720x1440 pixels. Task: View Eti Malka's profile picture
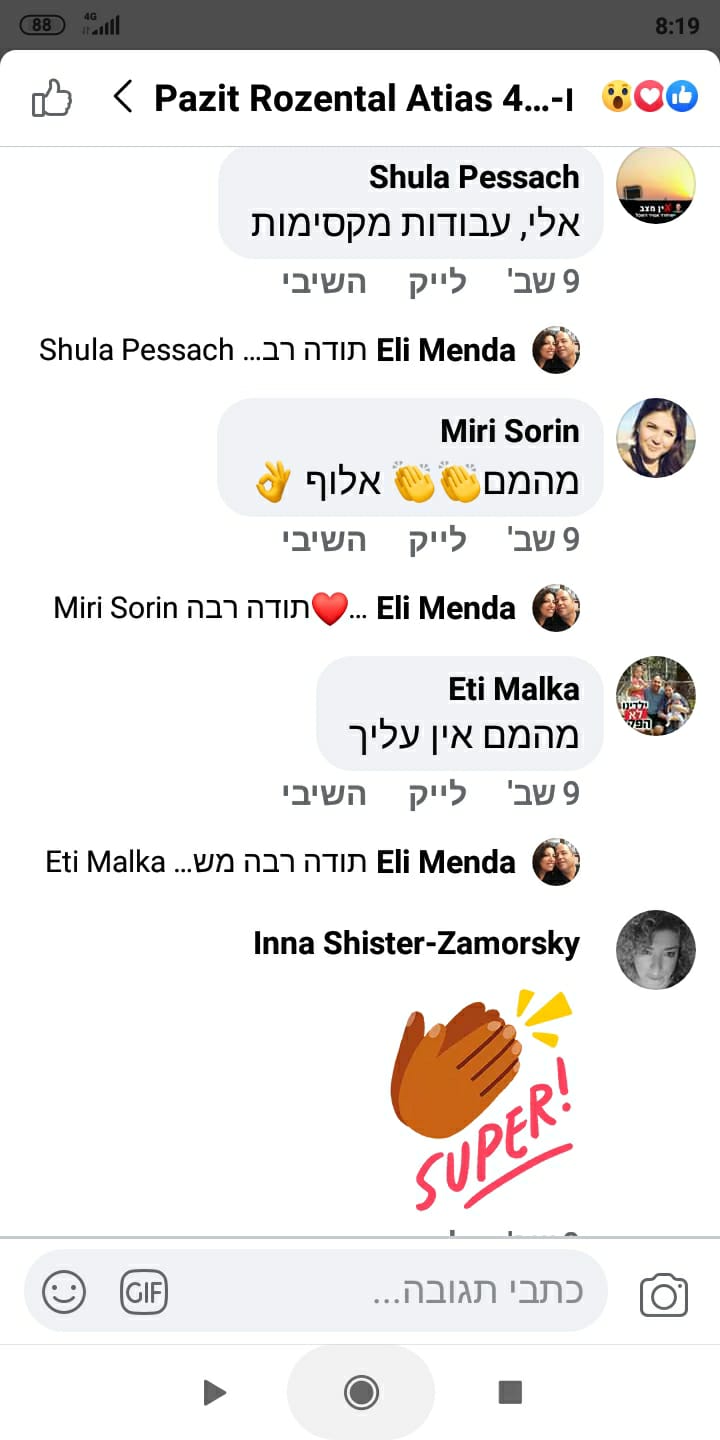[x=656, y=696]
